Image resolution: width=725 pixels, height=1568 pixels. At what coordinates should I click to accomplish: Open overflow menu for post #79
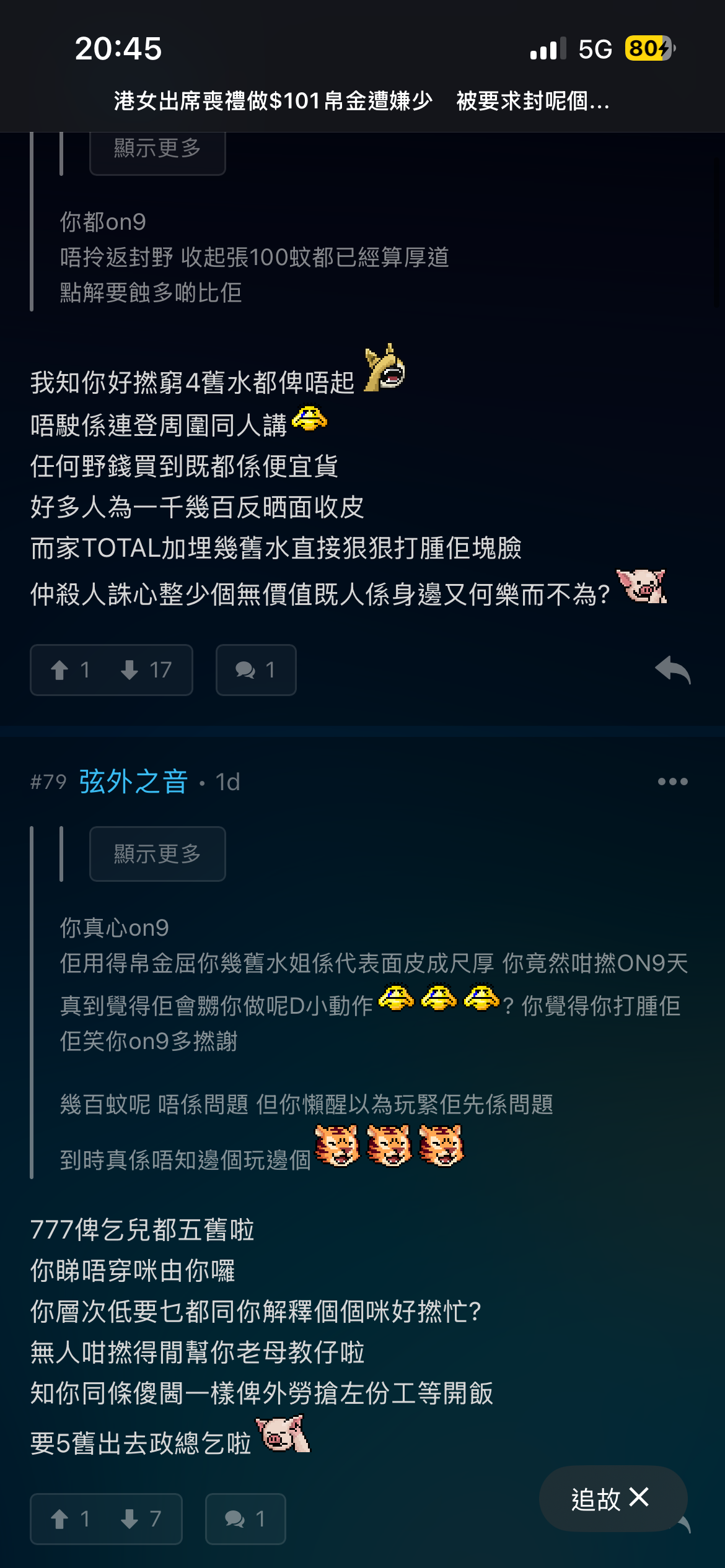point(672,782)
